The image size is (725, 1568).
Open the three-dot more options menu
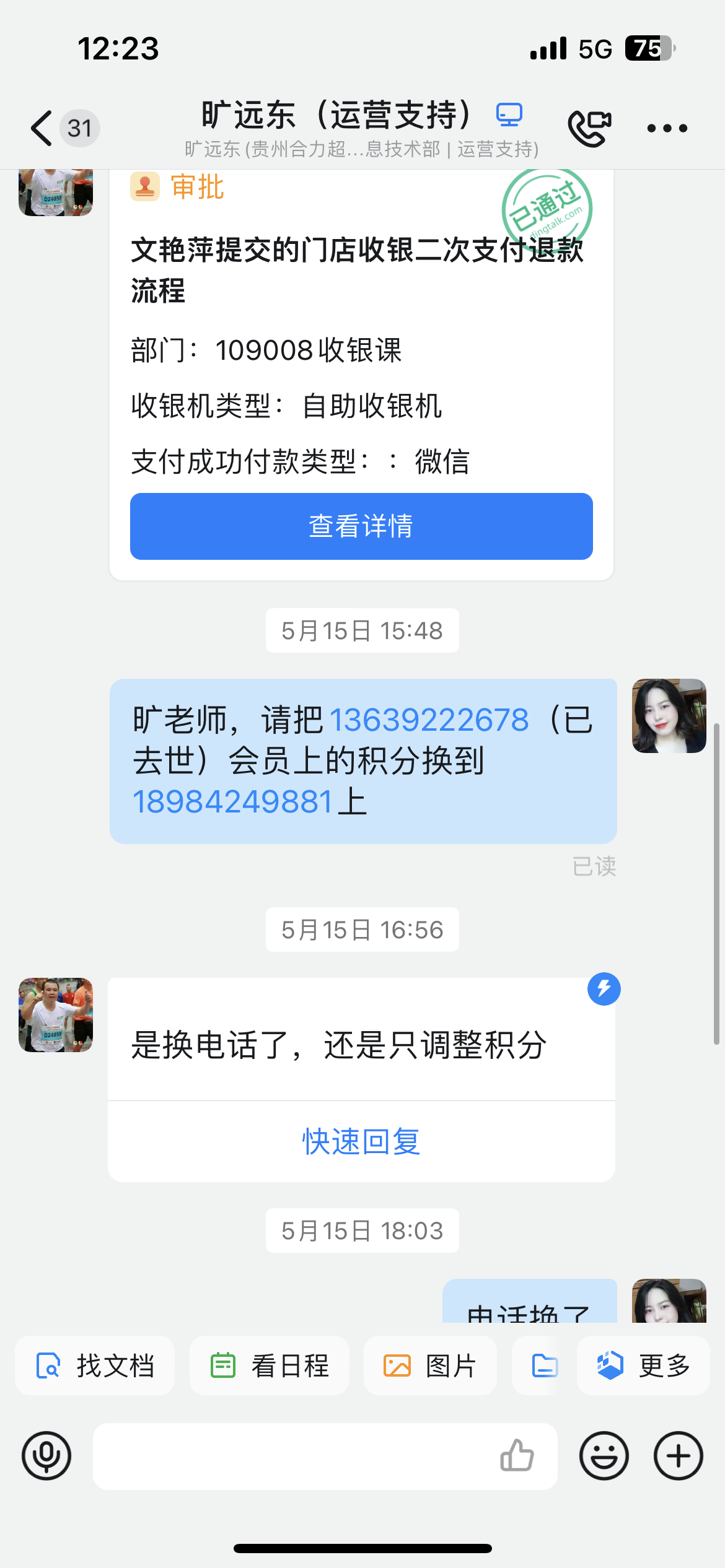coord(667,128)
